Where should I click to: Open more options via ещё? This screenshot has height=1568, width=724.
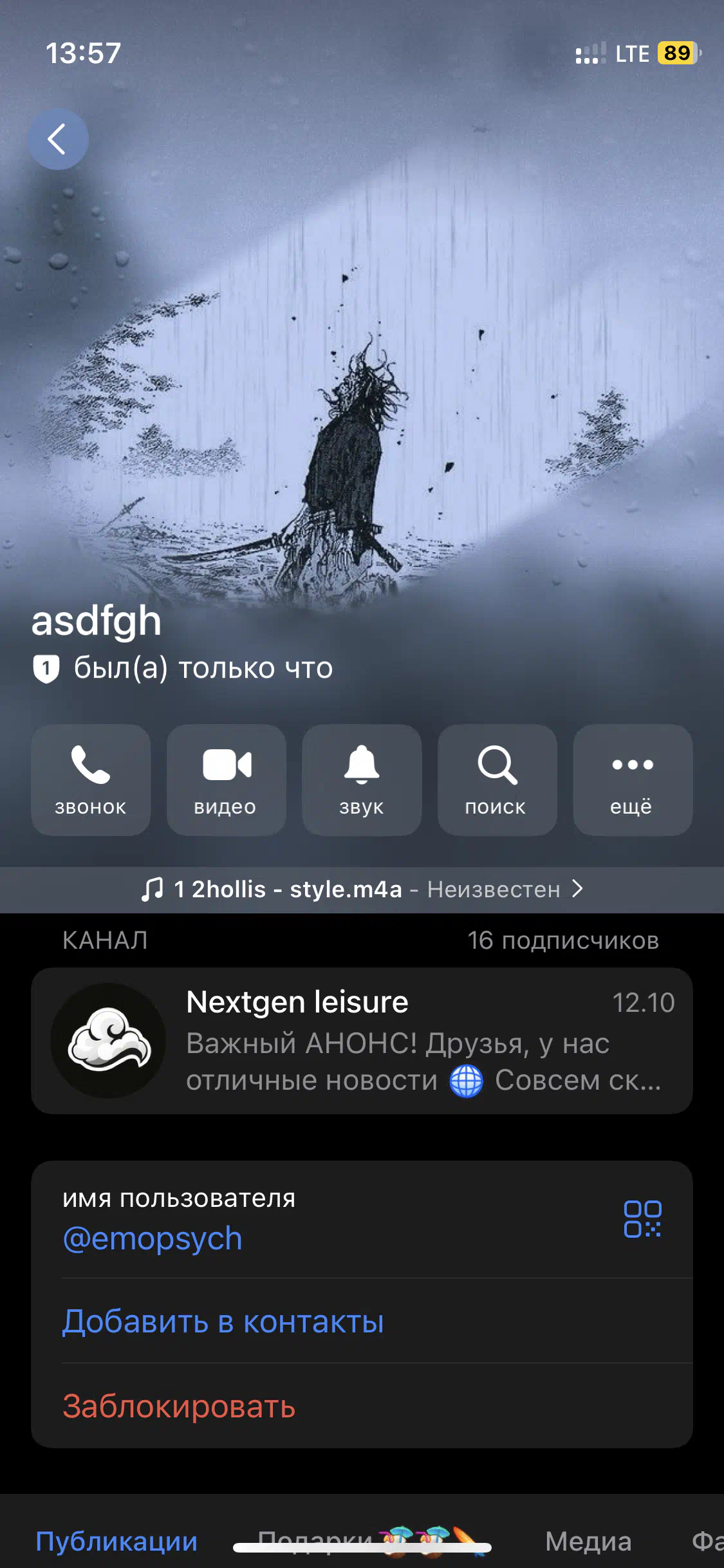633,779
